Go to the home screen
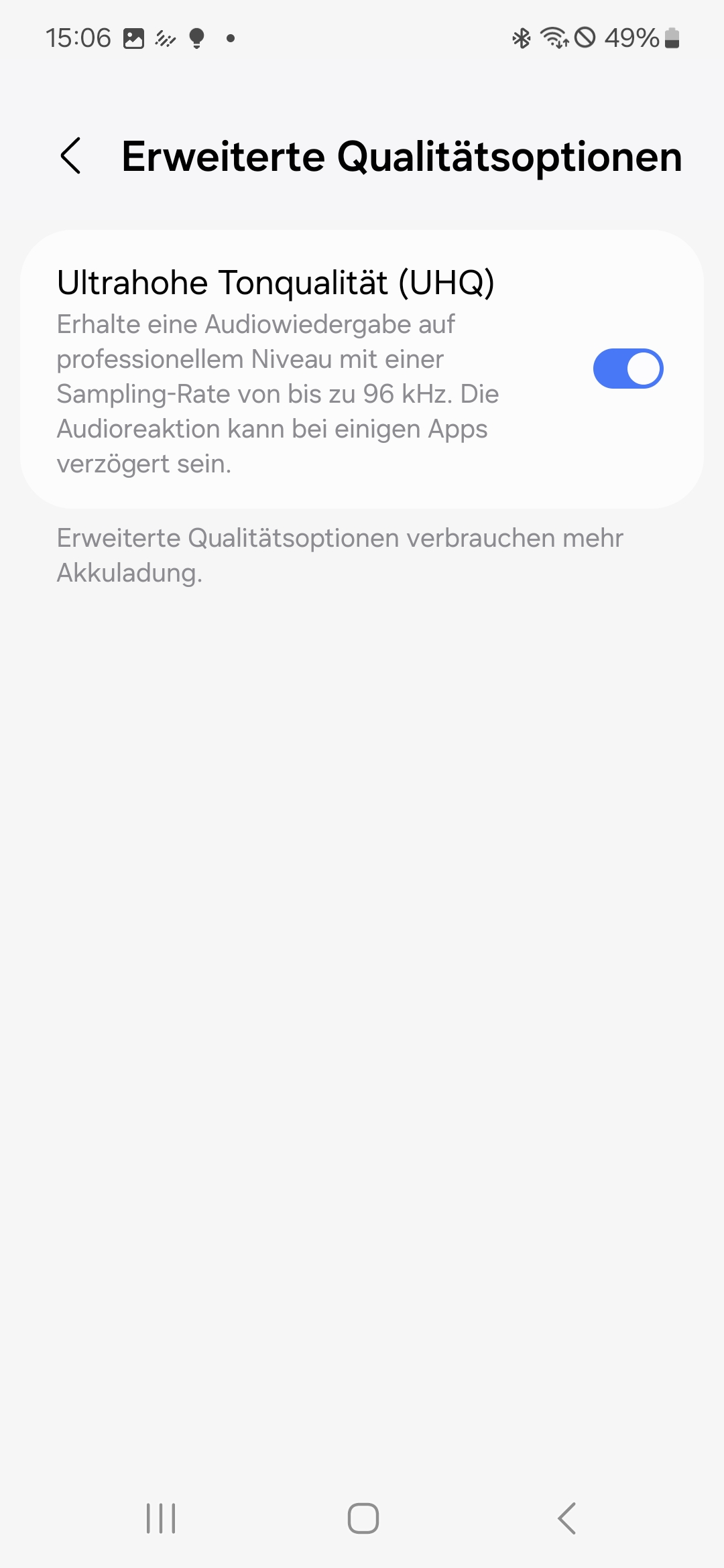The height and width of the screenshot is (1568, 724). 363,1518
